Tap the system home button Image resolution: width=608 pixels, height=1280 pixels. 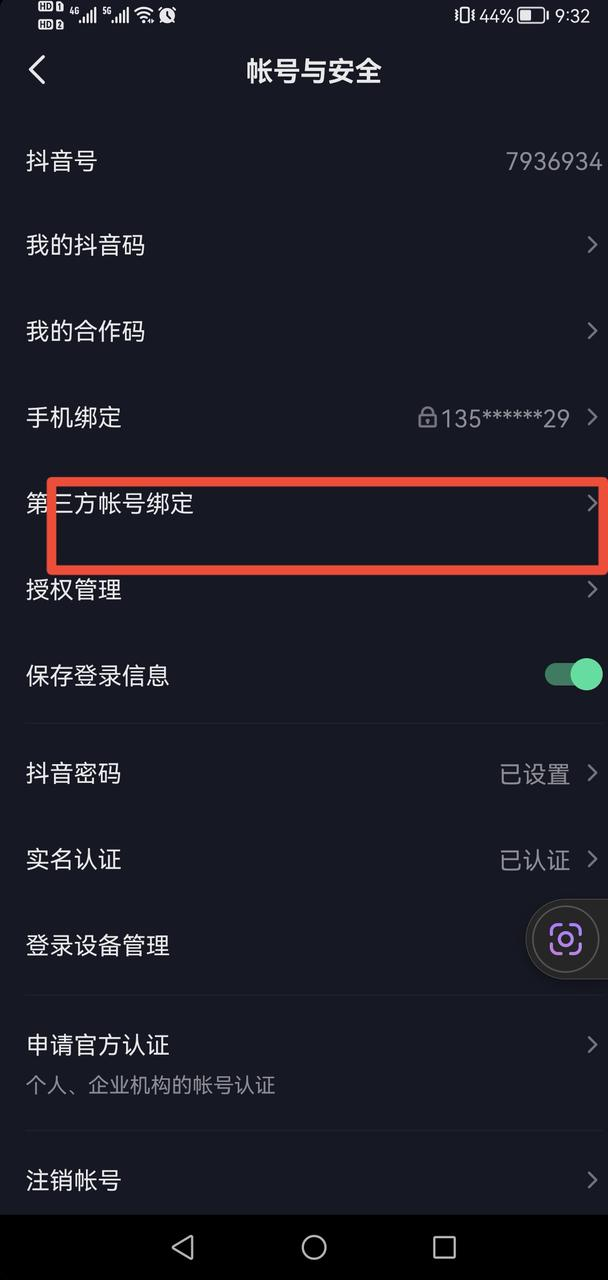coord(314,1247)
